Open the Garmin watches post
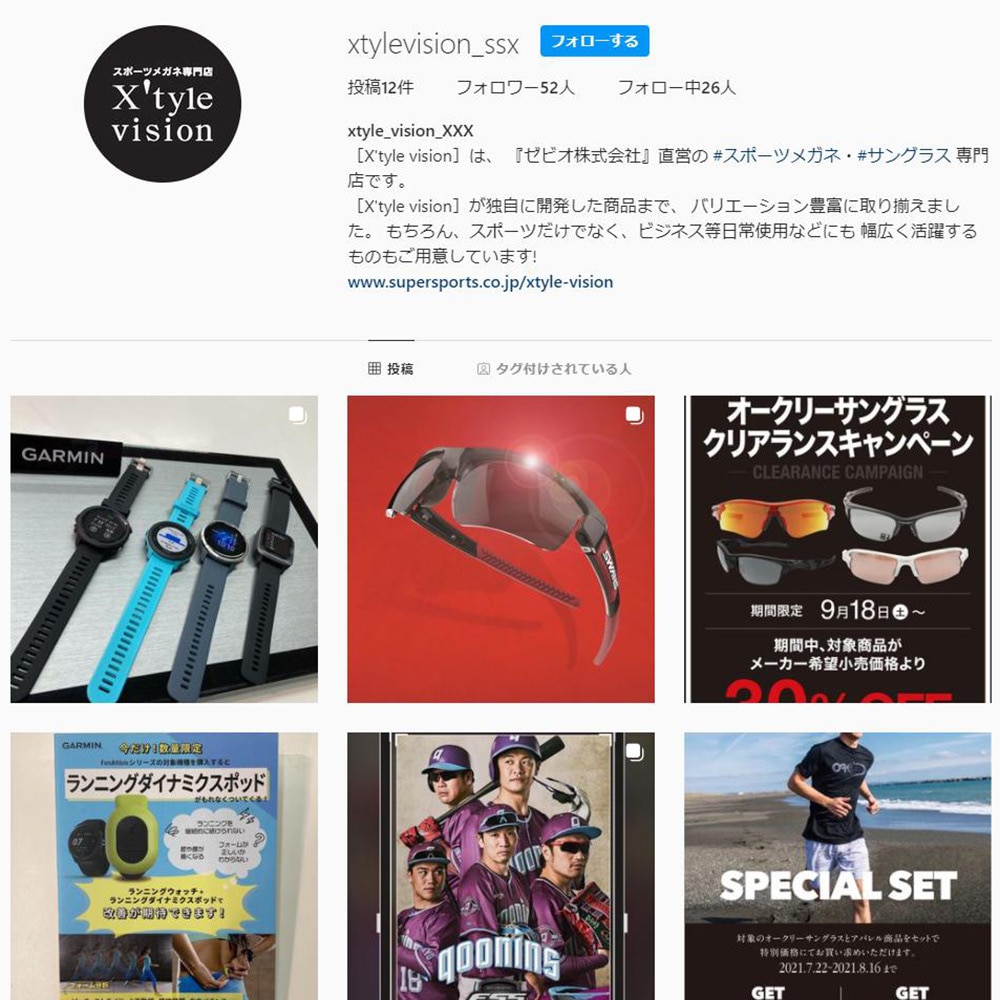Screen dimensions: 1000x1000 click(164, 549)
